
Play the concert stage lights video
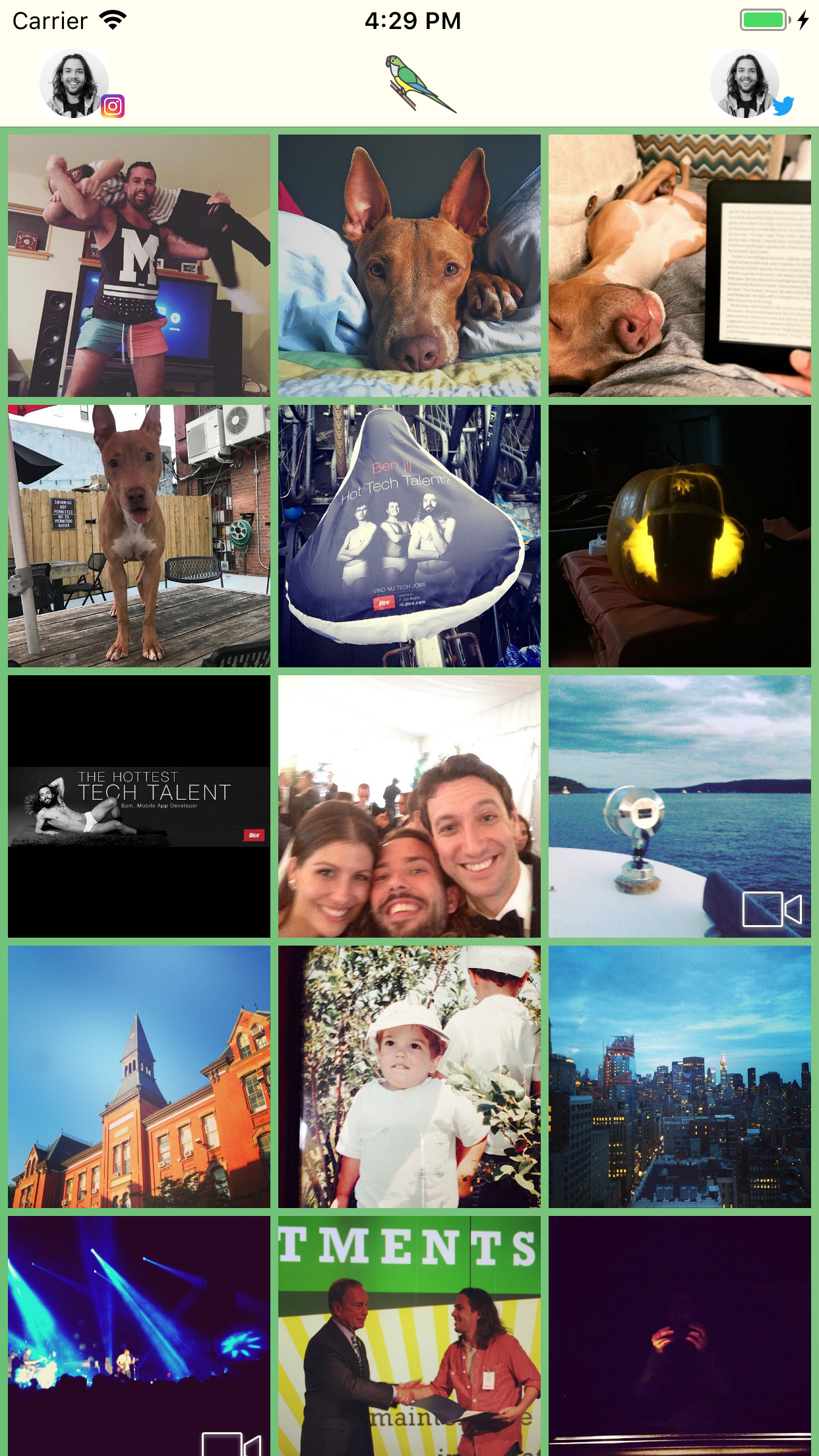pos(139,1336)
